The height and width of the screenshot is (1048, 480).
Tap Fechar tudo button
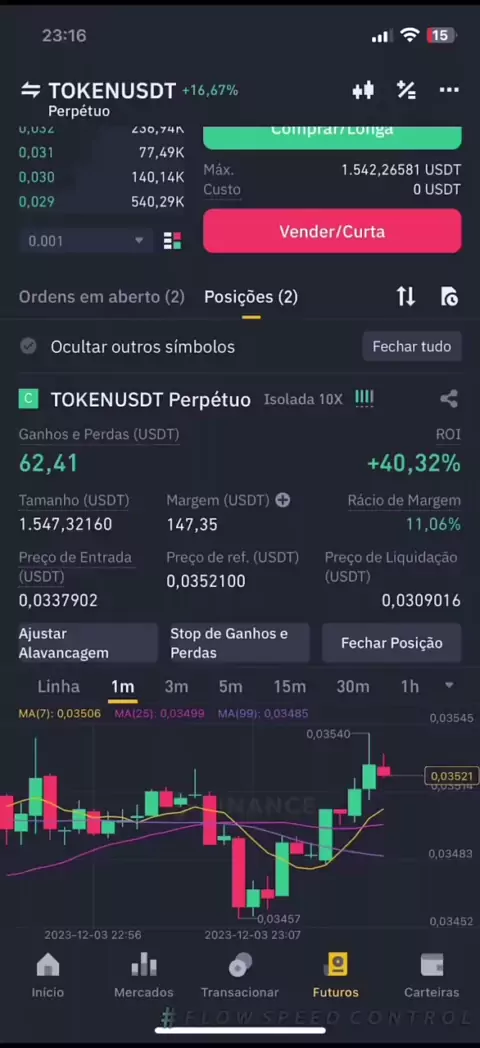click(412, 346)
